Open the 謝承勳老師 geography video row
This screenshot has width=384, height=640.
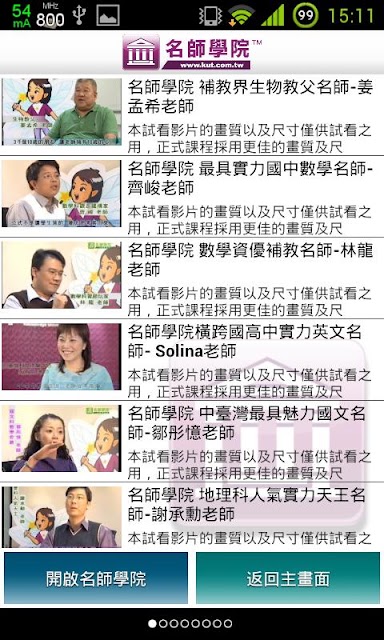coord(192,516)
